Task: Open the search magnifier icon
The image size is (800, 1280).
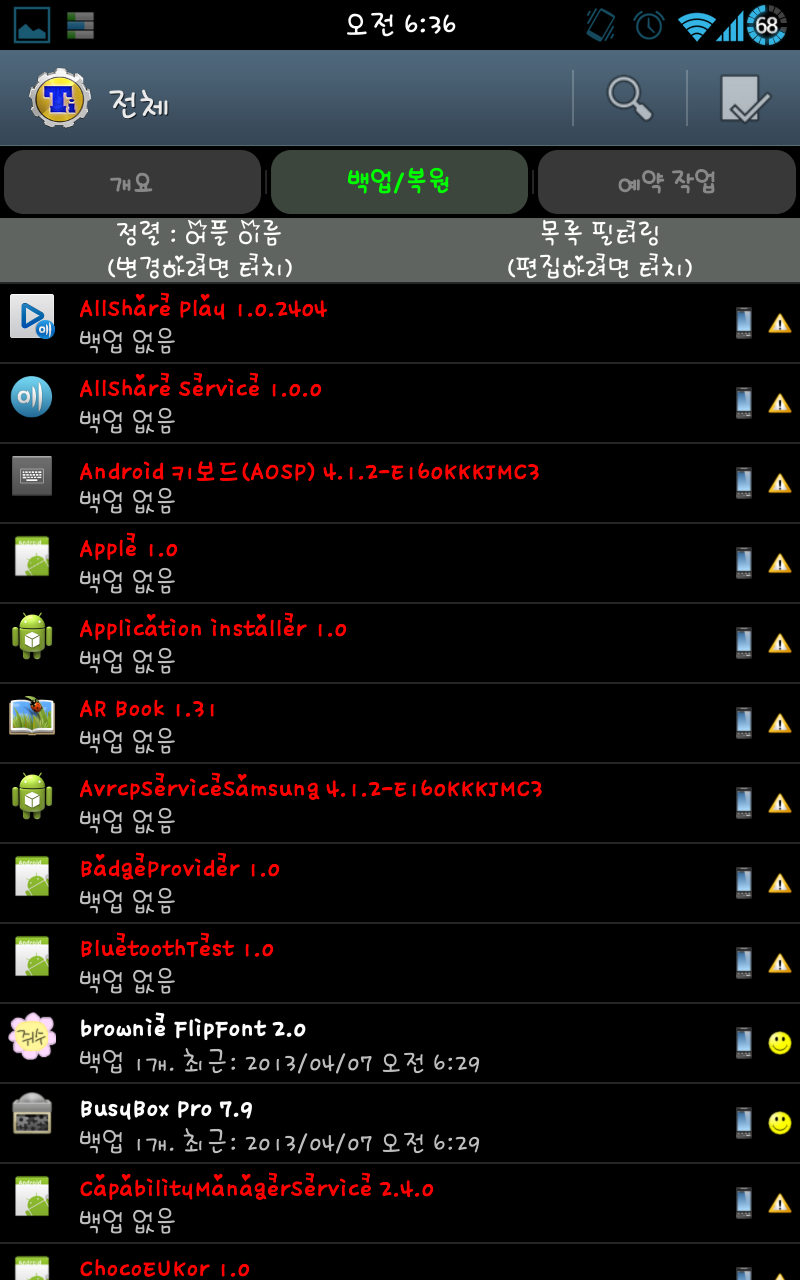Action: [630, 98]
